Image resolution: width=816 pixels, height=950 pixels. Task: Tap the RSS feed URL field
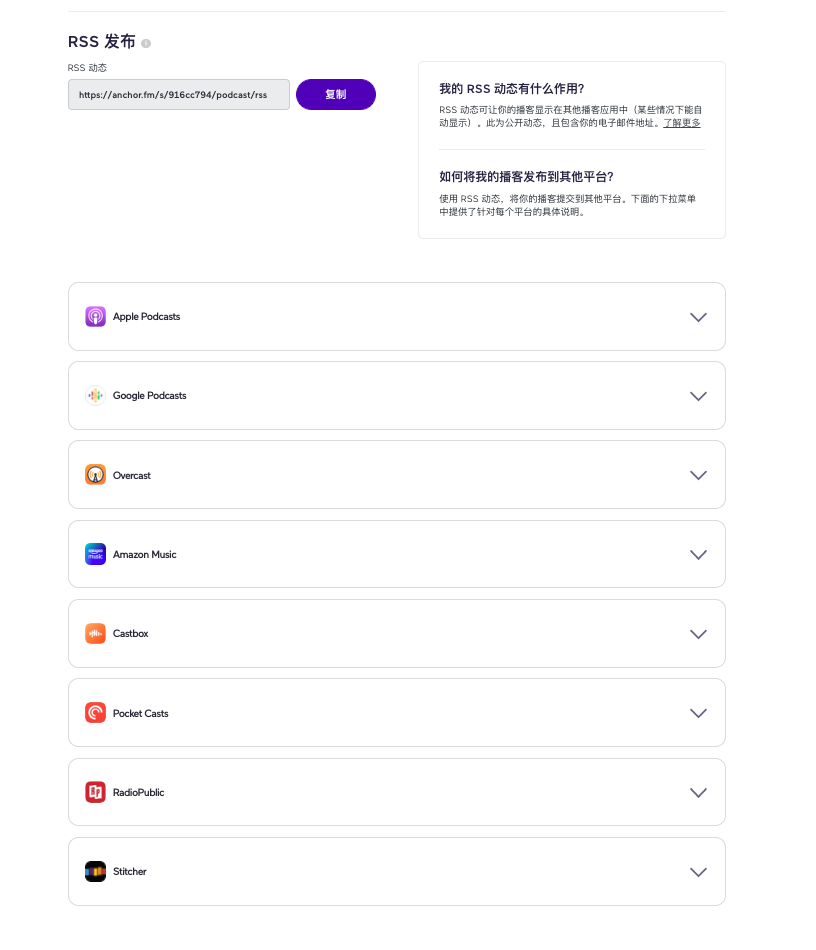click(178, 95)
